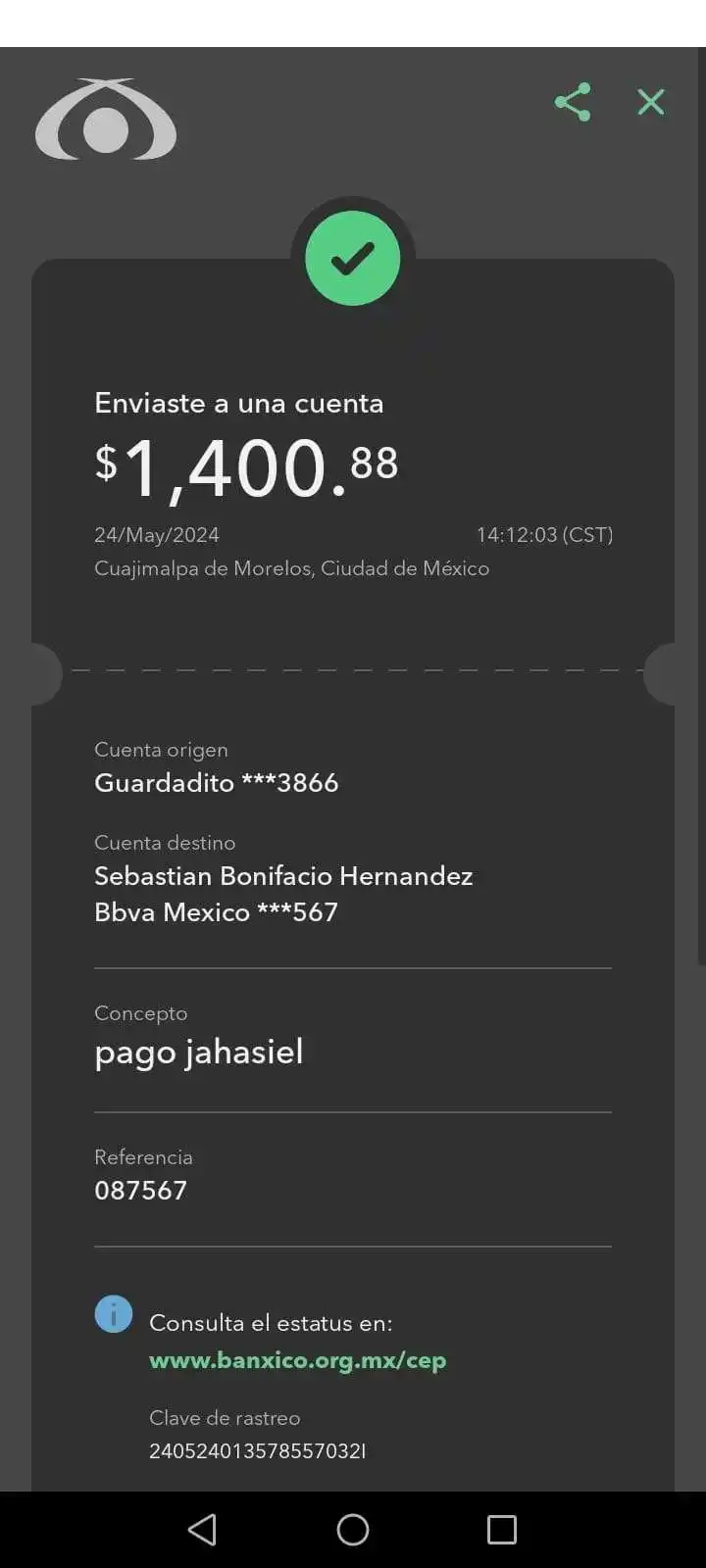The image size is (706, 1568).
Task: Tap the system home button
Action: pos(353,1530)
